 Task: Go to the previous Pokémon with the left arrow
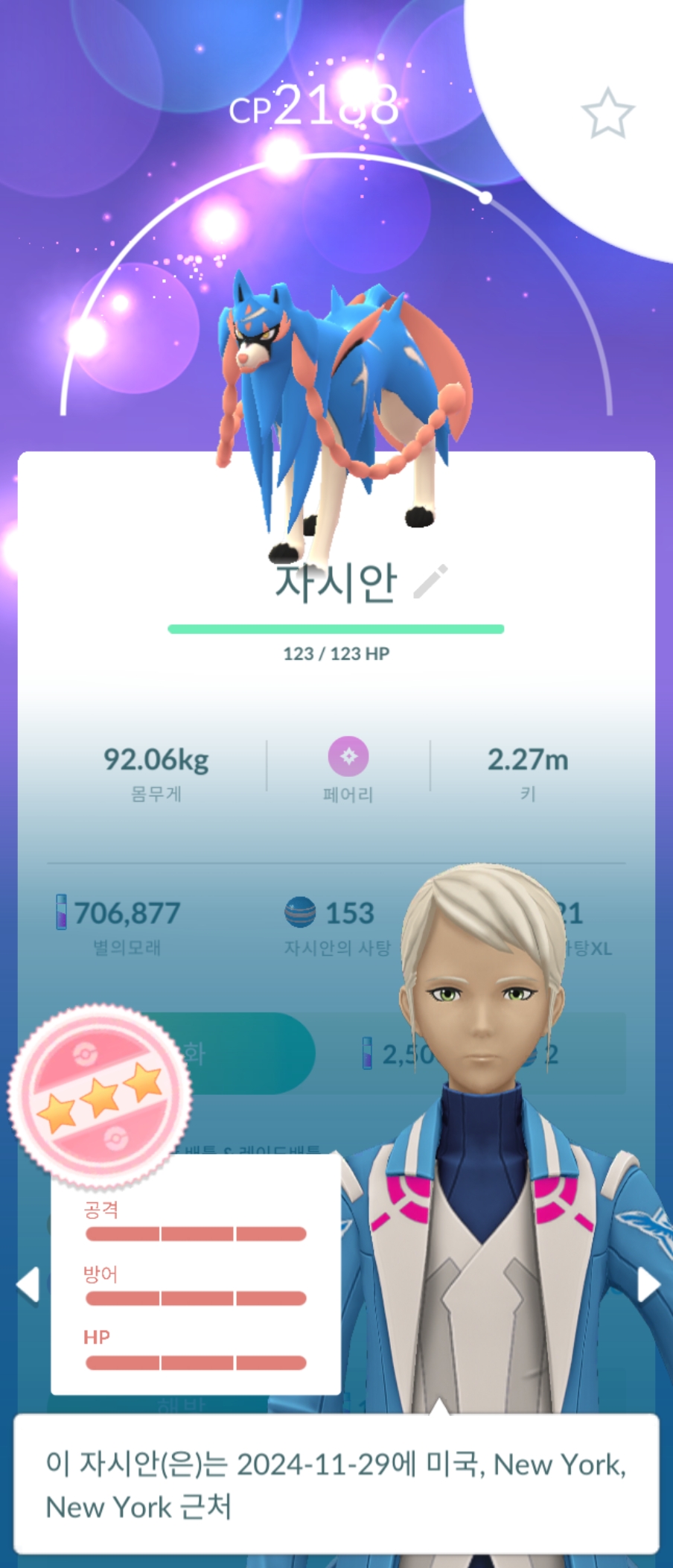click(x=28, y=1285)
